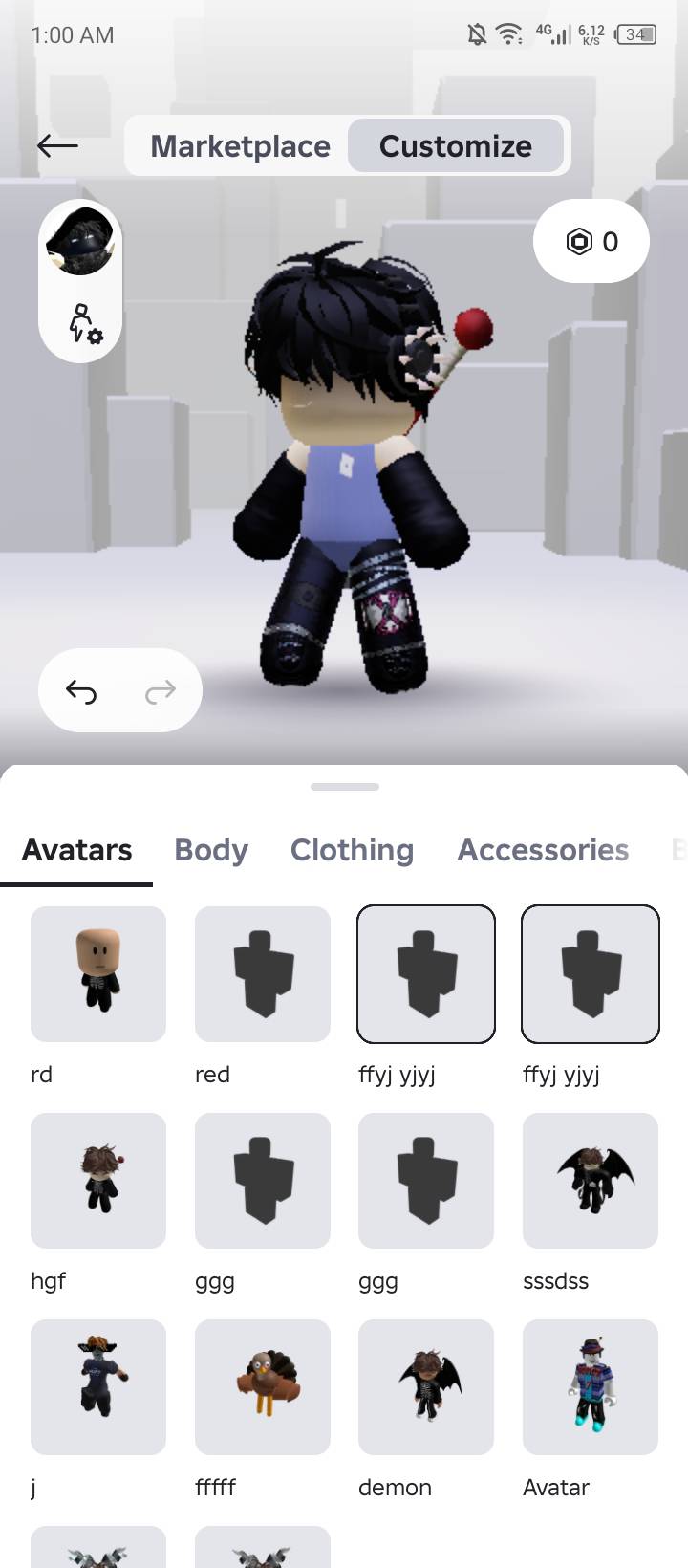
Task: Open the Accessories tab
Action: 543,849
